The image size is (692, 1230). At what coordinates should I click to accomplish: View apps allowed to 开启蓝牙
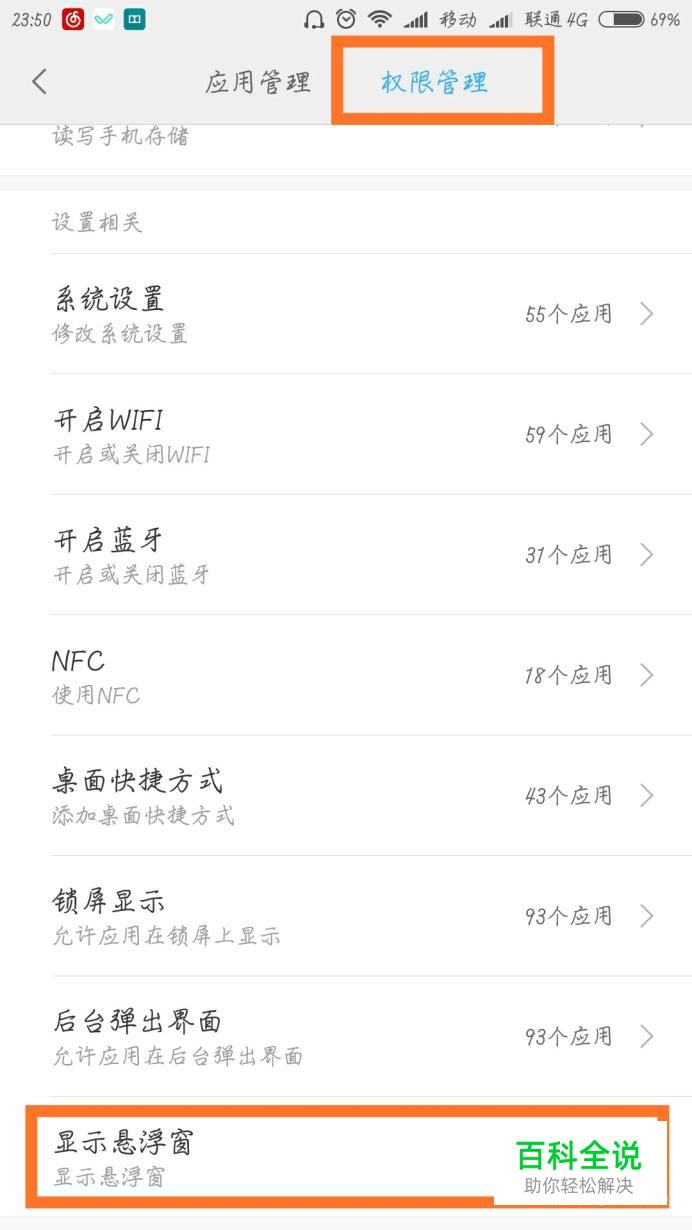point(346,555)
